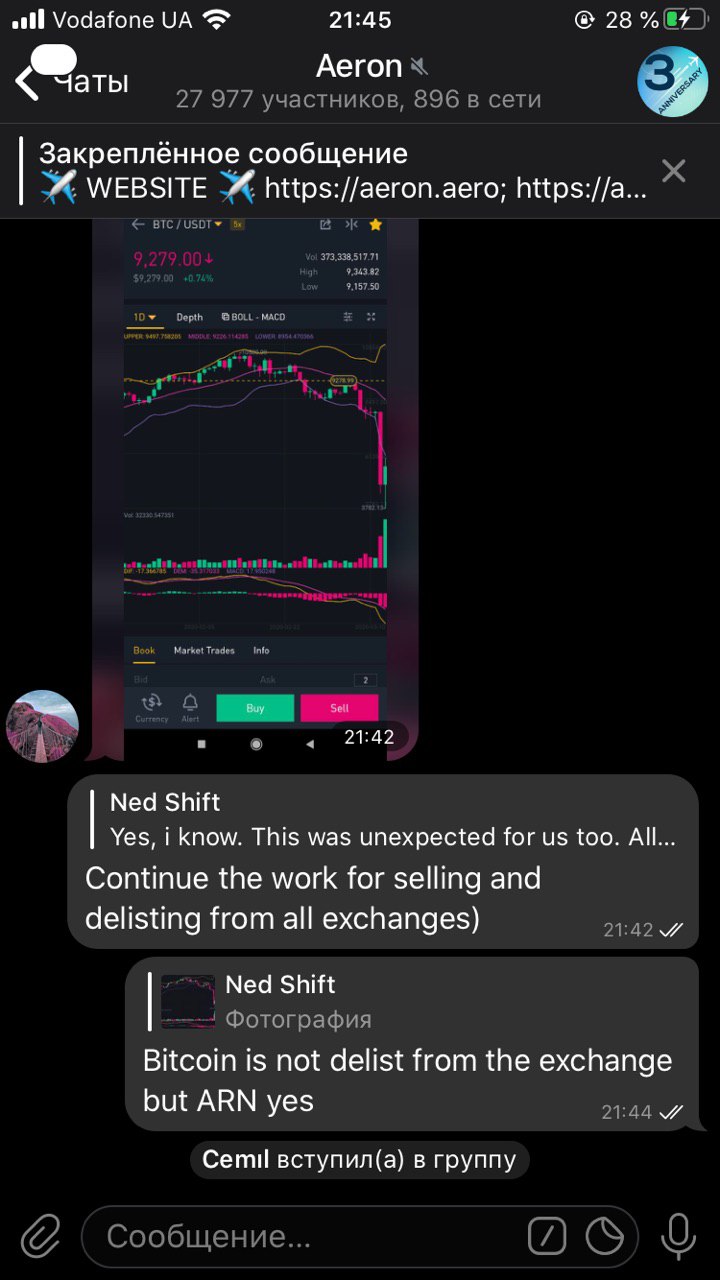This screenshot has height=1280, width=720.
Task: Open the photo sender's profile avatar
Action: [x=42, y=726]
